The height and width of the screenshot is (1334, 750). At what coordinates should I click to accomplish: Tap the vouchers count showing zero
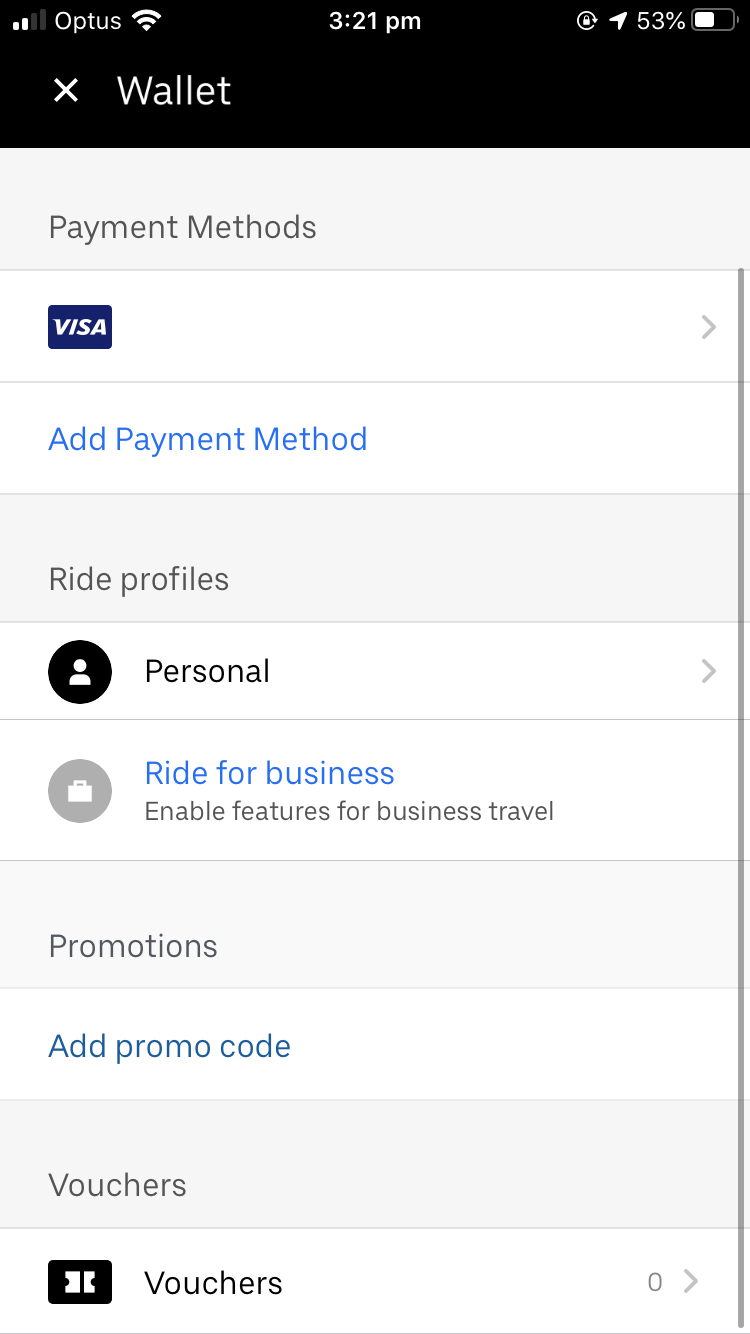click(655, 1281)
